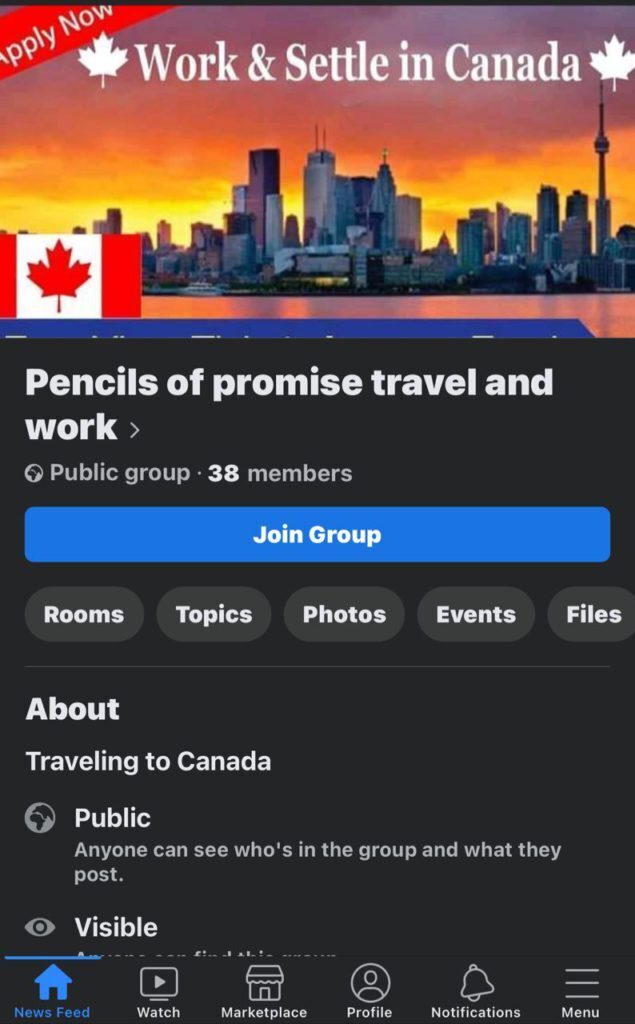Open the Menu tab

pyautogui.click(x=581, y=991)
